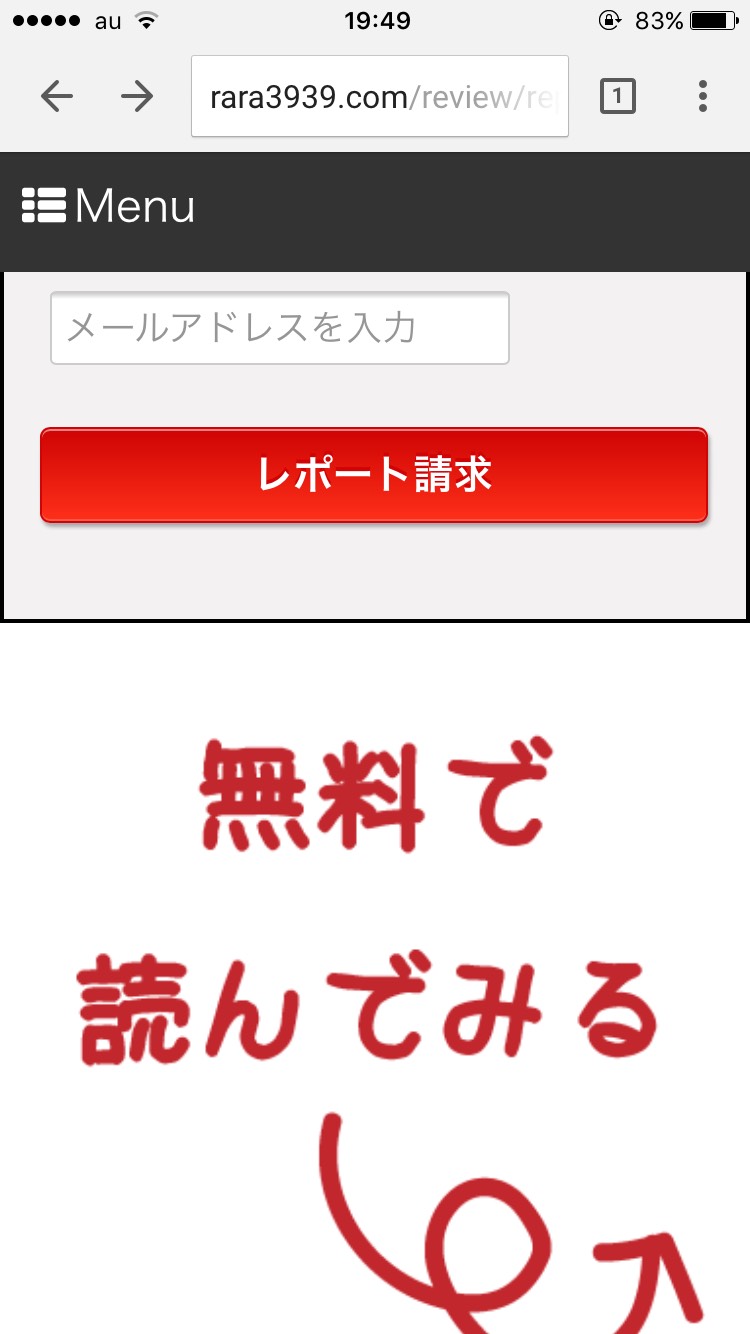The image size is (750, 1334).
Task: Go forward to the next page
Action: coord(137,96)
